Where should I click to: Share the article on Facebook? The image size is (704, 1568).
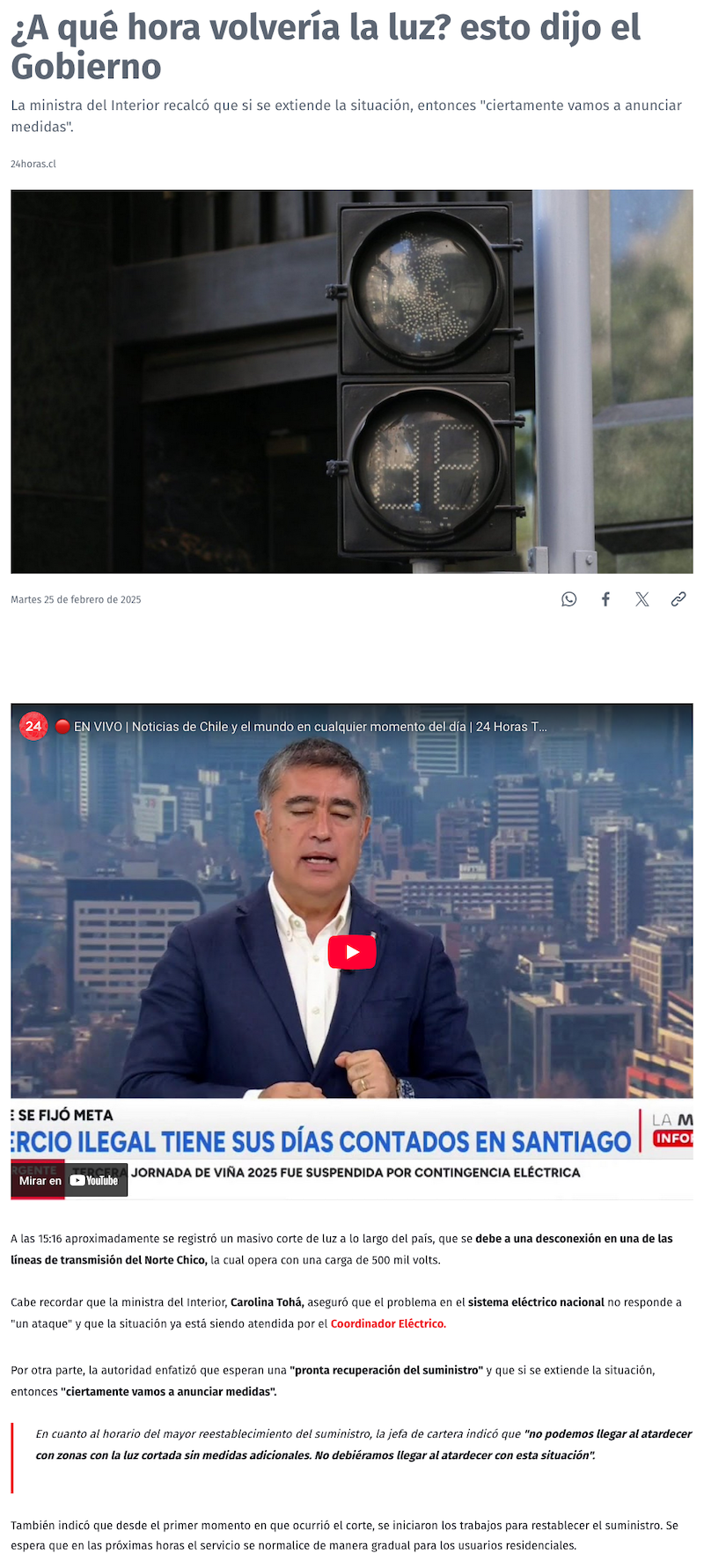[x=605, y=599]
